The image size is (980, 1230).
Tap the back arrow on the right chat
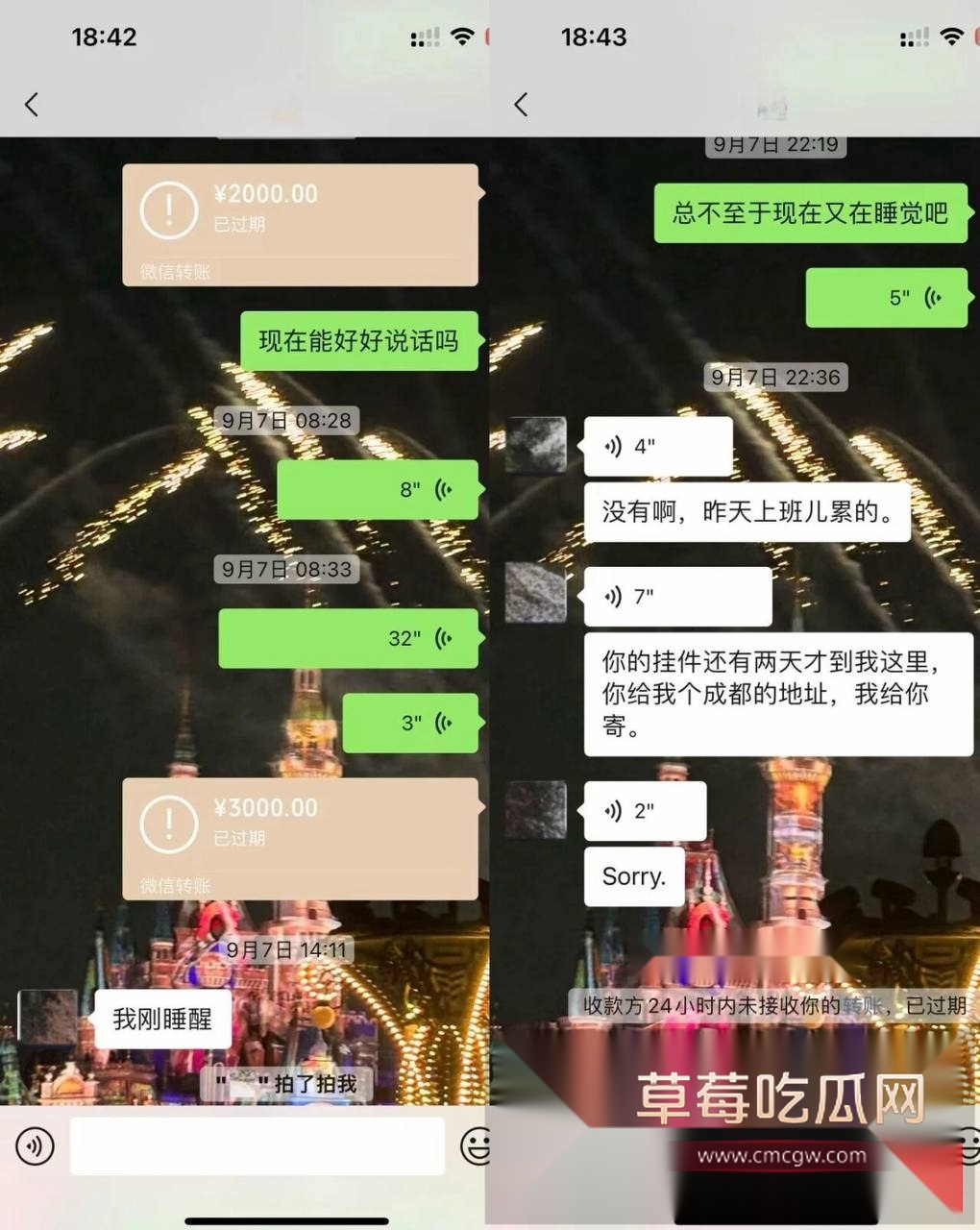pos(522,105)
